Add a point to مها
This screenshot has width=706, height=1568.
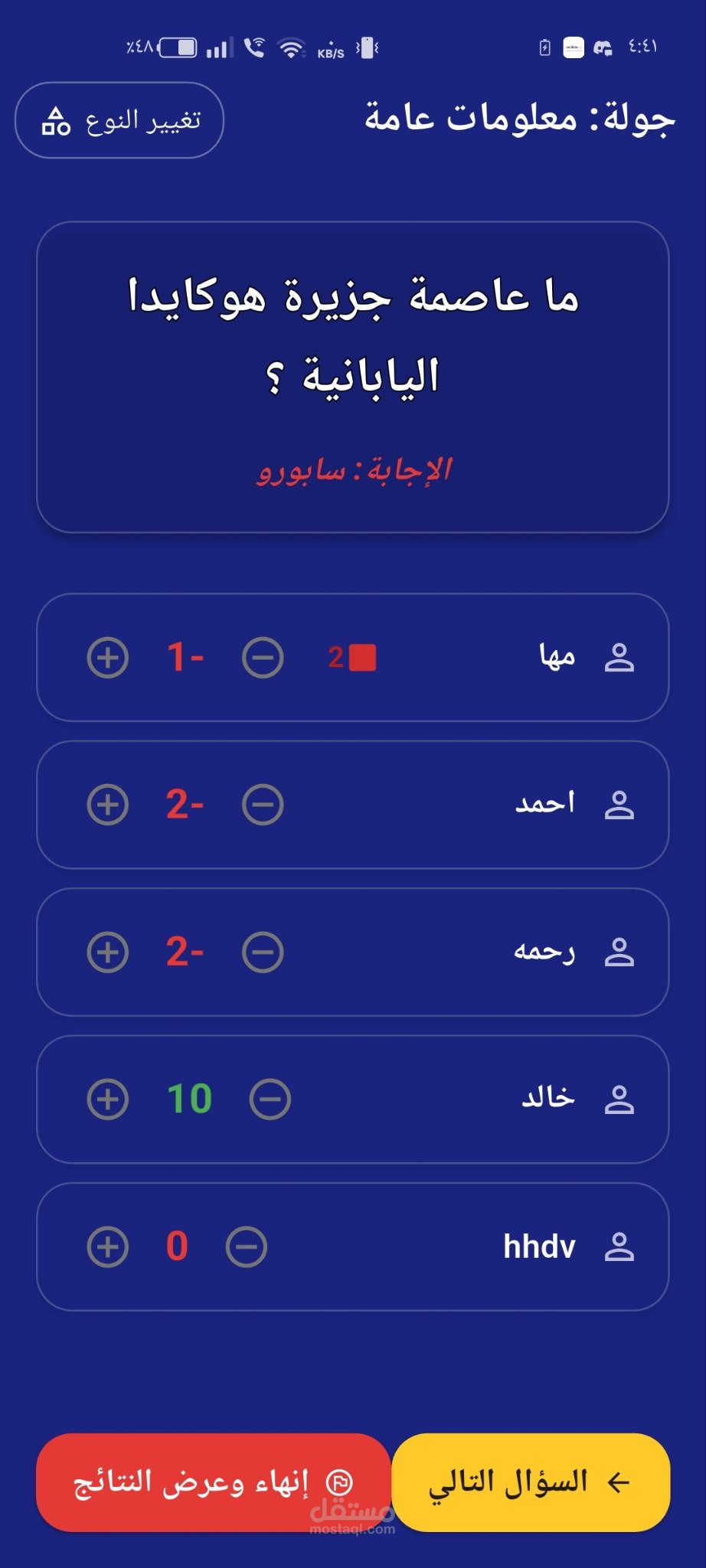108,658
